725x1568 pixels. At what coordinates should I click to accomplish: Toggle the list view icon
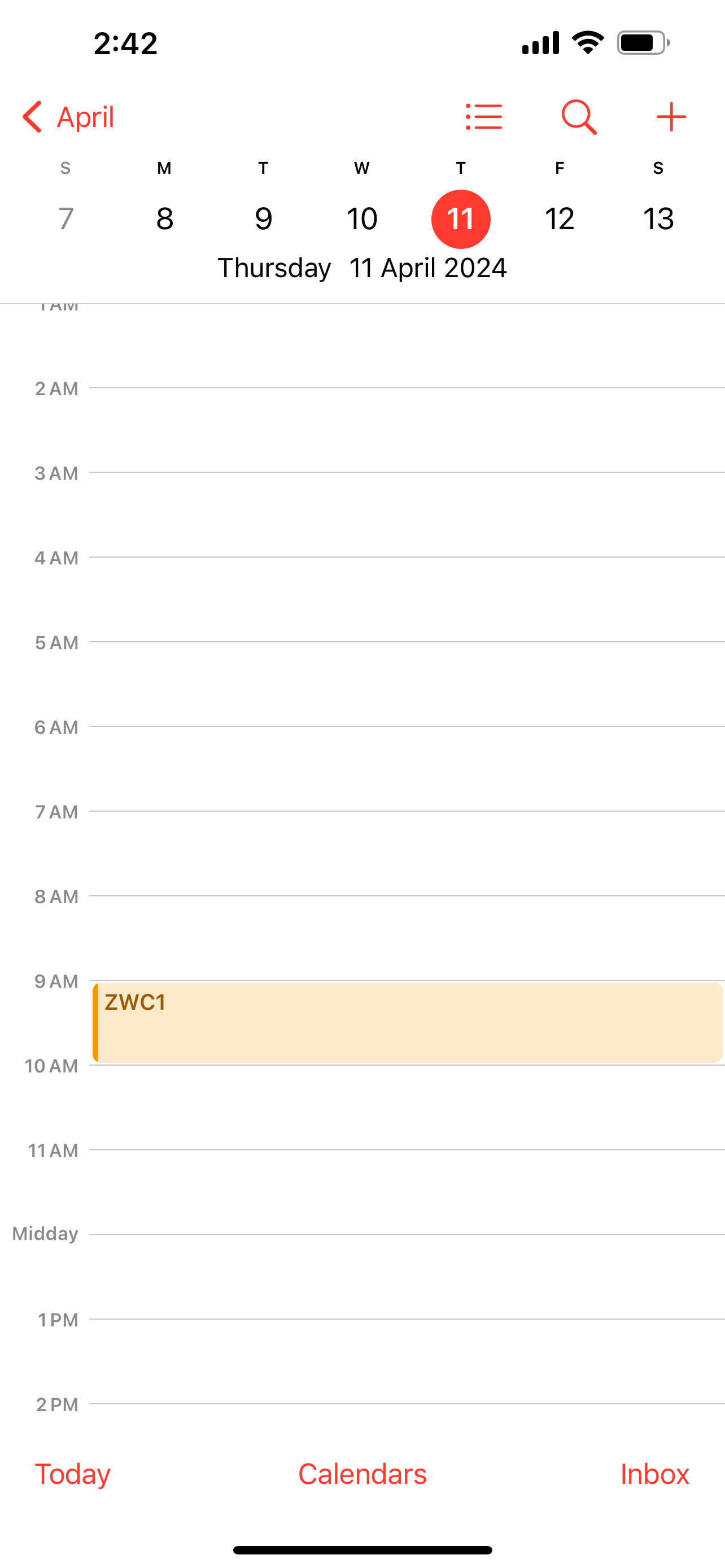point(484,116)
